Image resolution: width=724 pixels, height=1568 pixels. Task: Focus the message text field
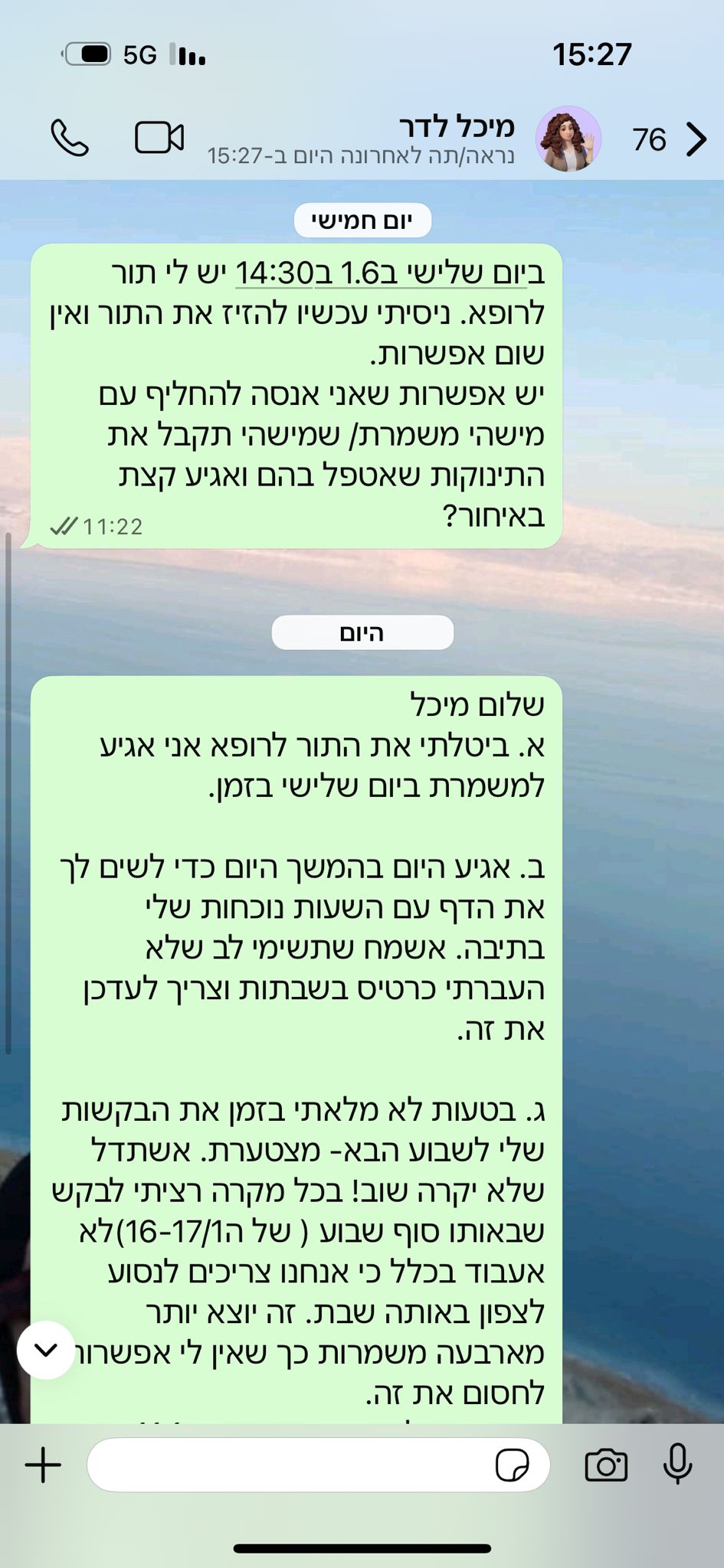pos(291,1465)
